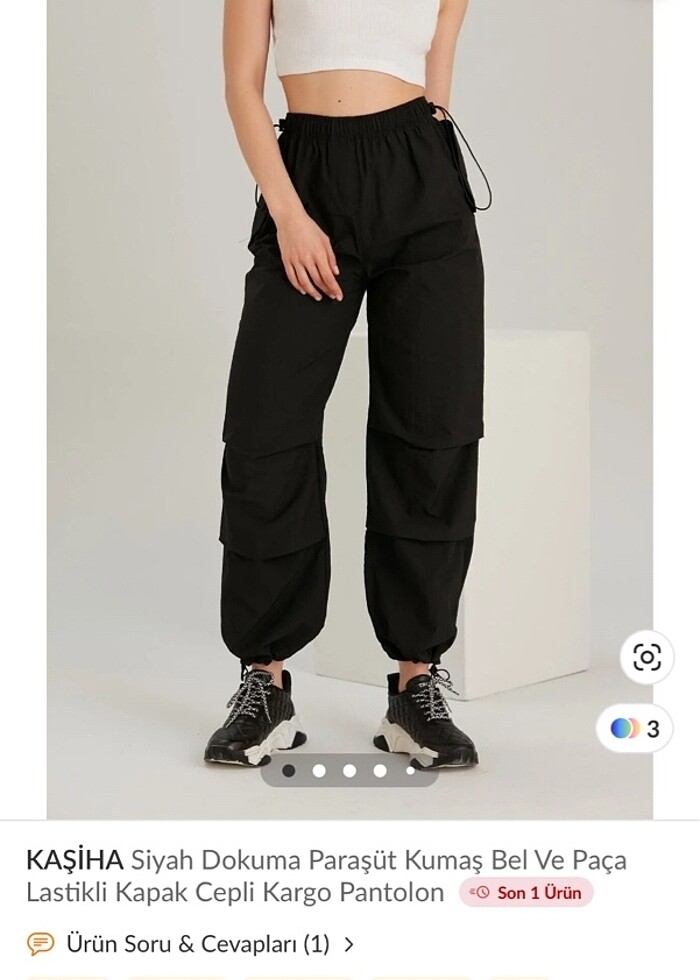The height and width of the screenshot is (980, 700).
Task: Tap the image page indicator dots
Action: (349, 771)
